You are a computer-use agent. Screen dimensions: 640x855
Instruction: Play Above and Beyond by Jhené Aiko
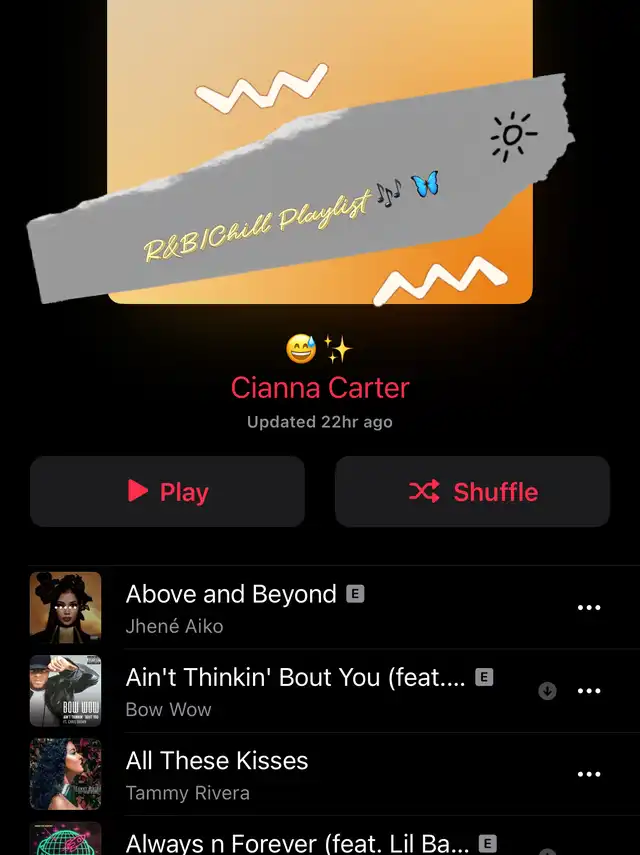[x=230, y=607]
